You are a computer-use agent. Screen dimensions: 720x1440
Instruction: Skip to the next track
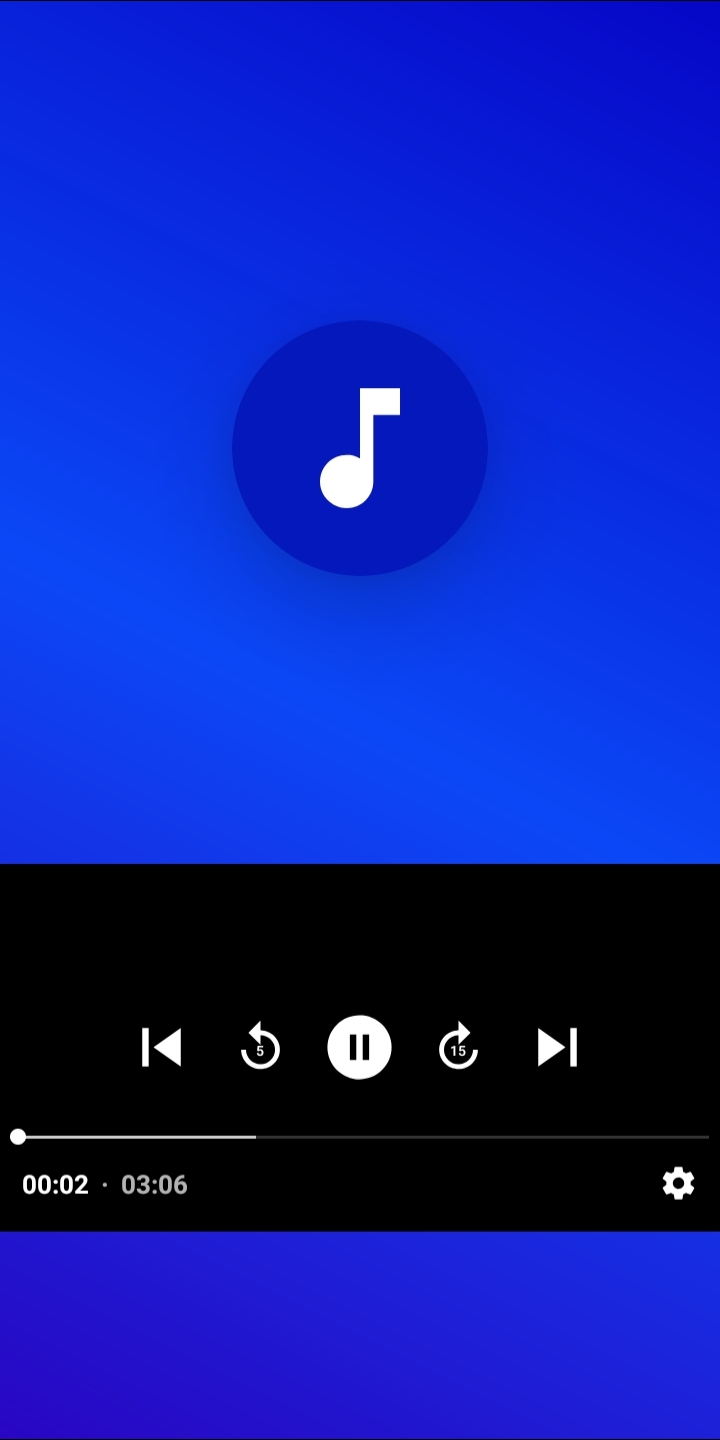557,1047
